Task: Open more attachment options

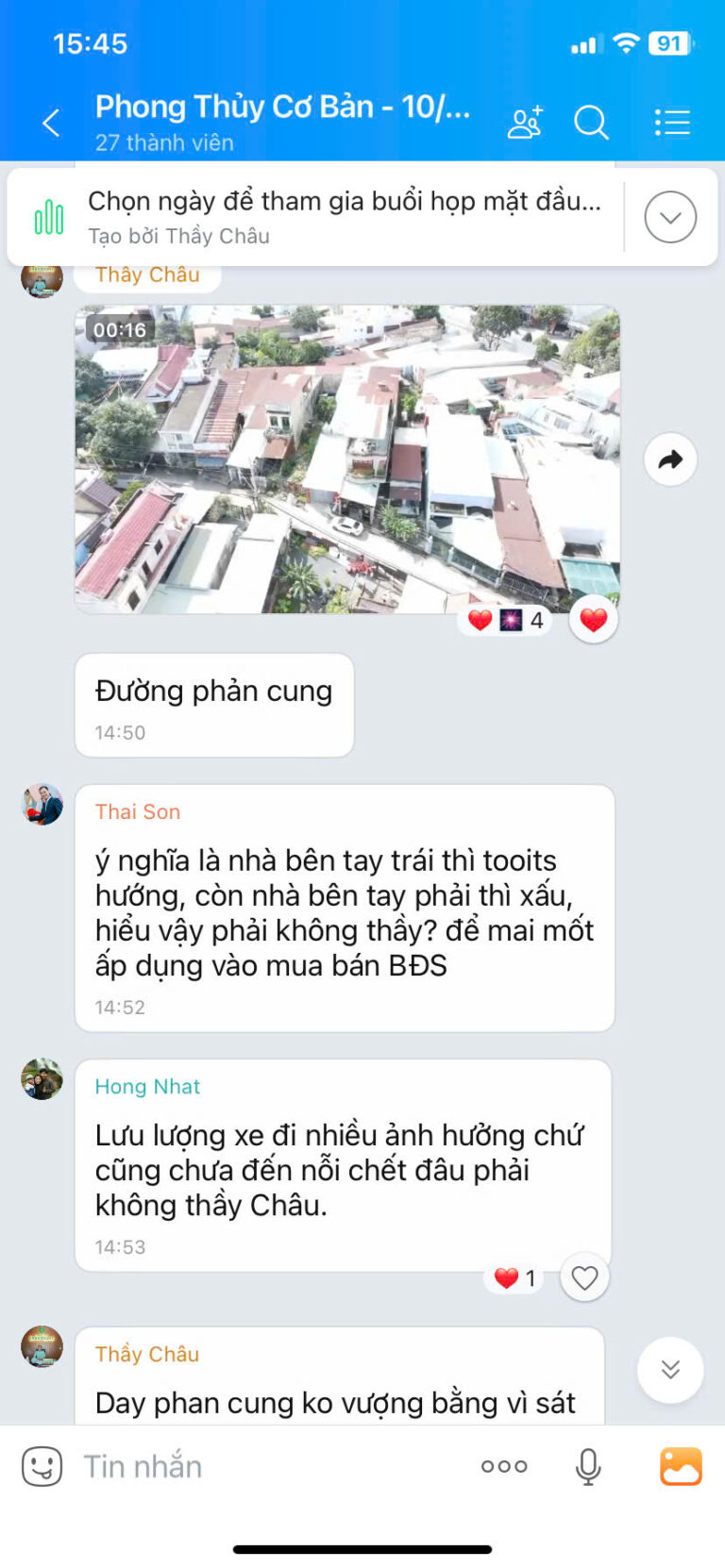Action: [x=504, y=1466]
